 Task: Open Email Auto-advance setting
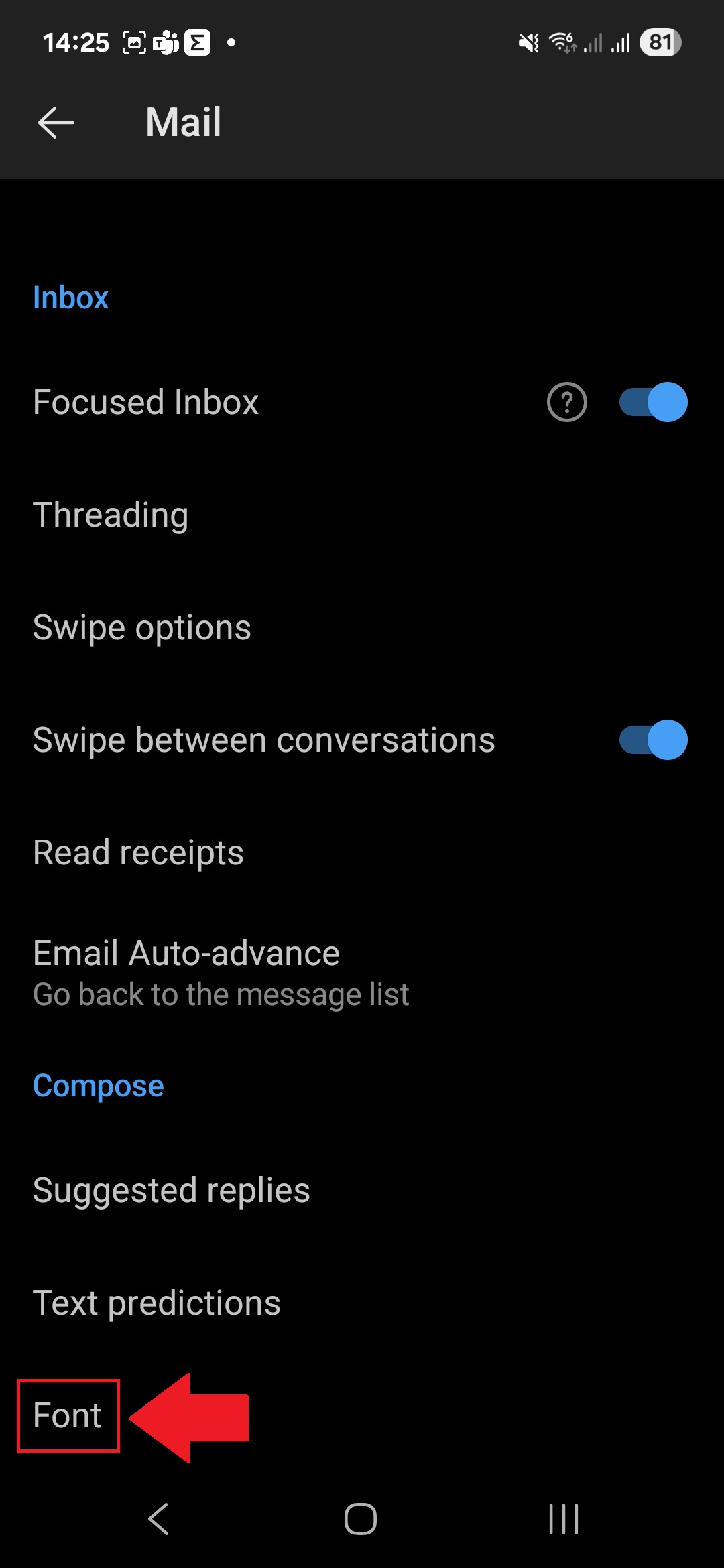point(362,973)
